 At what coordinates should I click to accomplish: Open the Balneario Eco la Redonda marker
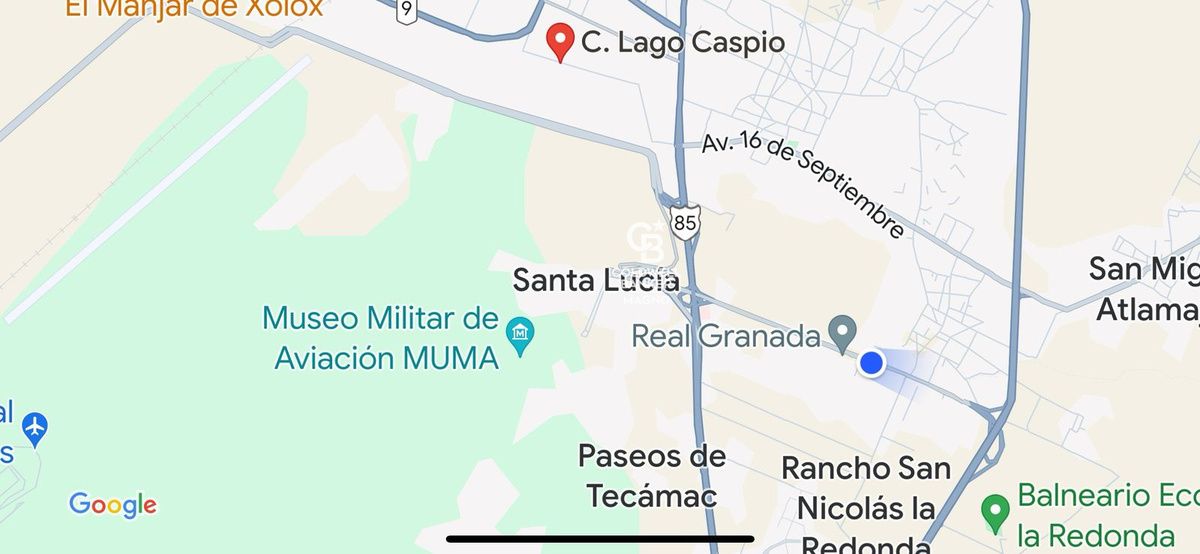[994, 513]
